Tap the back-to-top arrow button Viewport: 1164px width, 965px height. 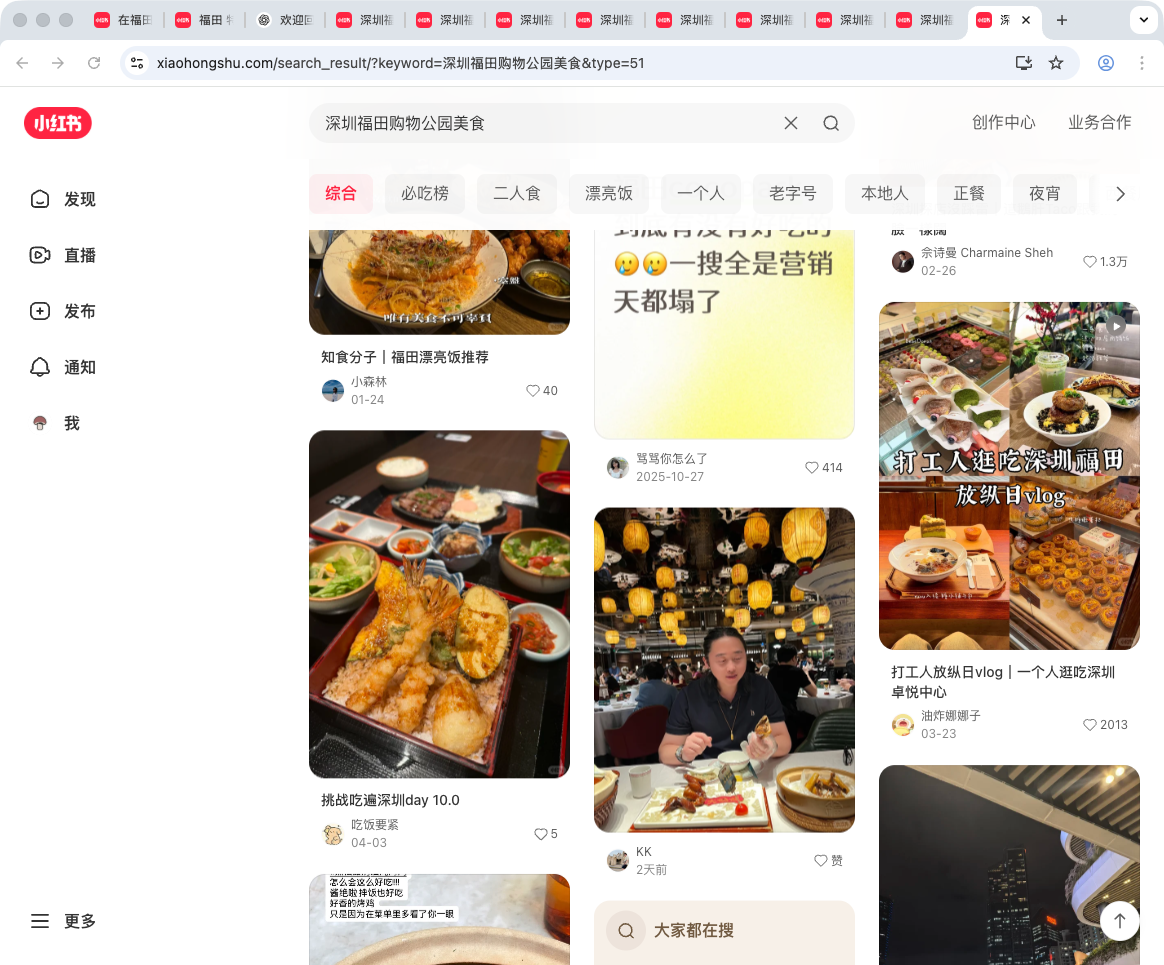point(1119,921)
